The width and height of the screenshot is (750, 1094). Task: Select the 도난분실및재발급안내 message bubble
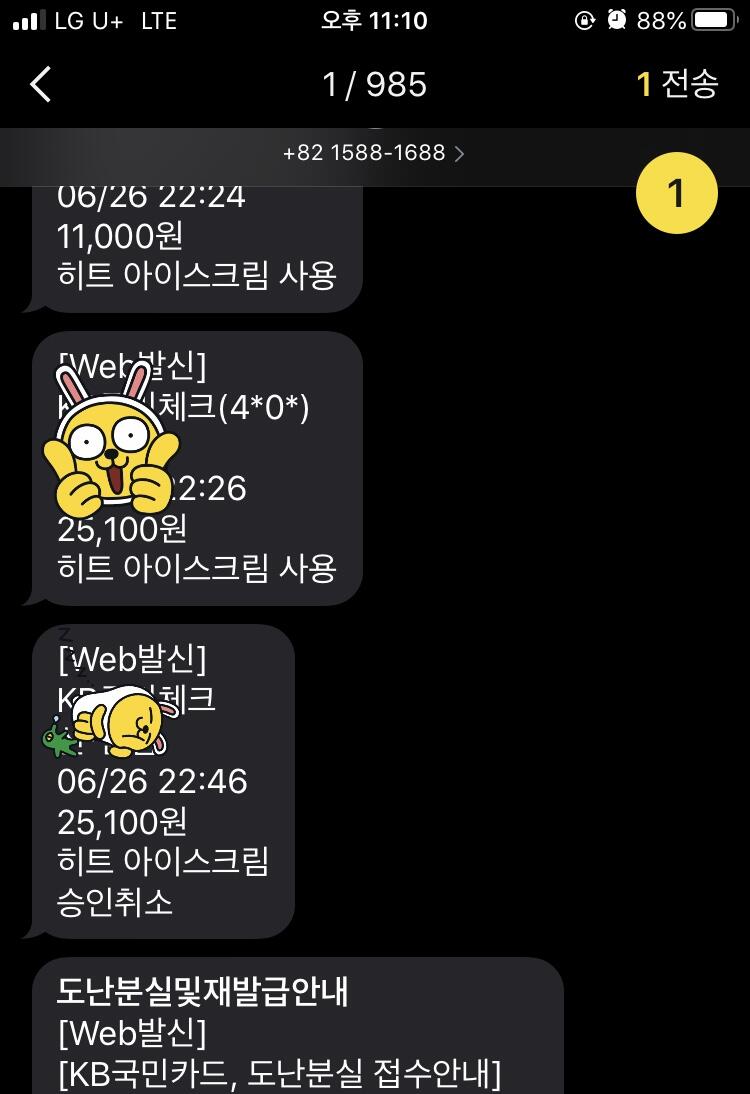[298, 1026]
